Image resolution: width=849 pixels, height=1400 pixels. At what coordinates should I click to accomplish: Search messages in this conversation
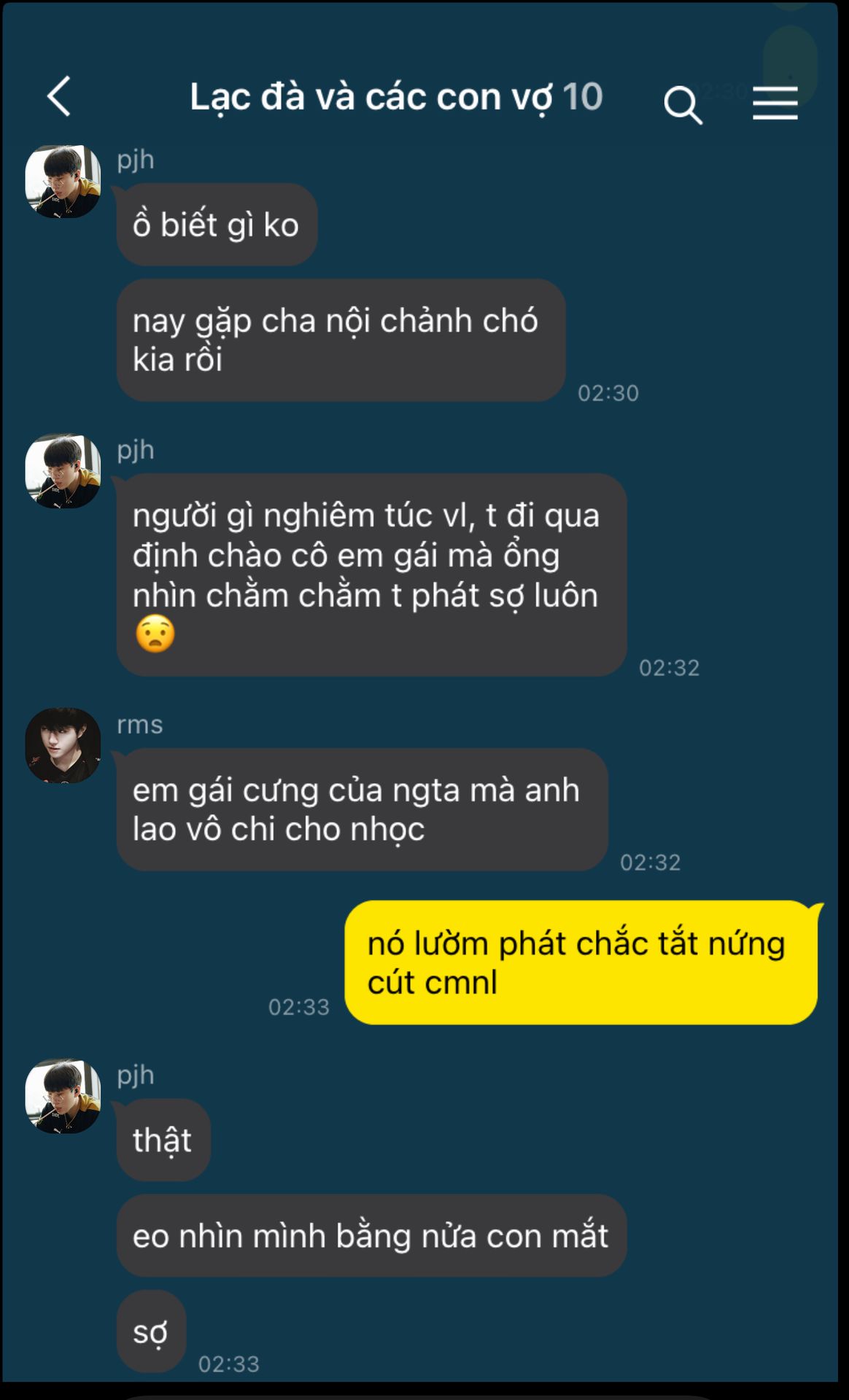click(x=682, y=105)
